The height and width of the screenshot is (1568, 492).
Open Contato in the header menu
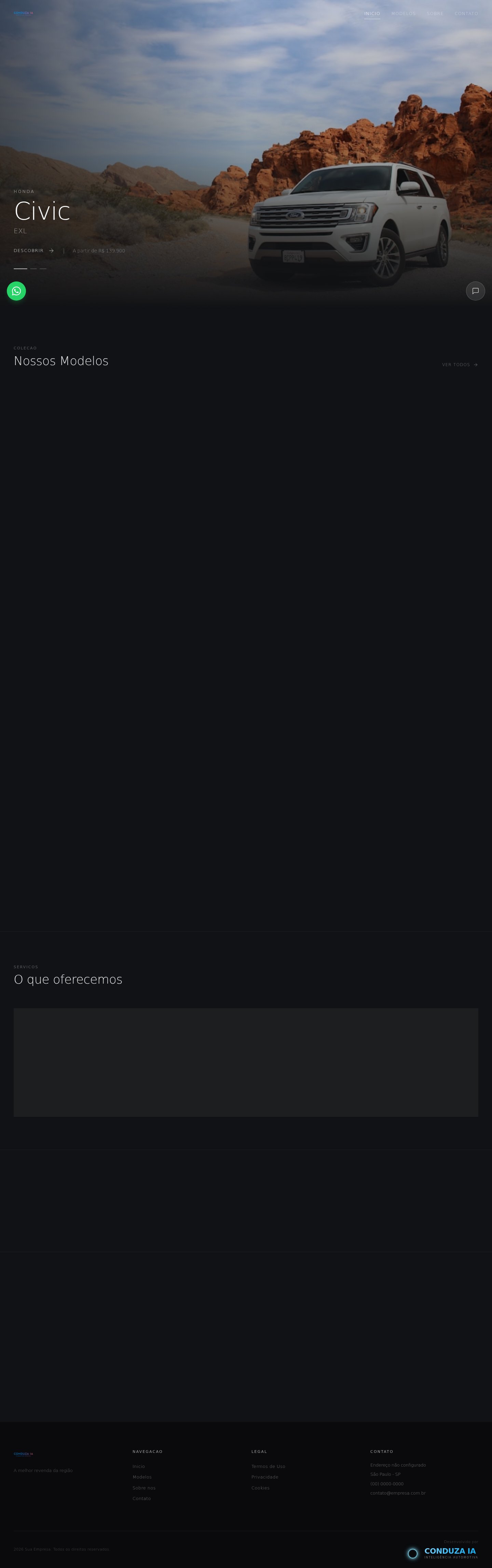(466, 13)
